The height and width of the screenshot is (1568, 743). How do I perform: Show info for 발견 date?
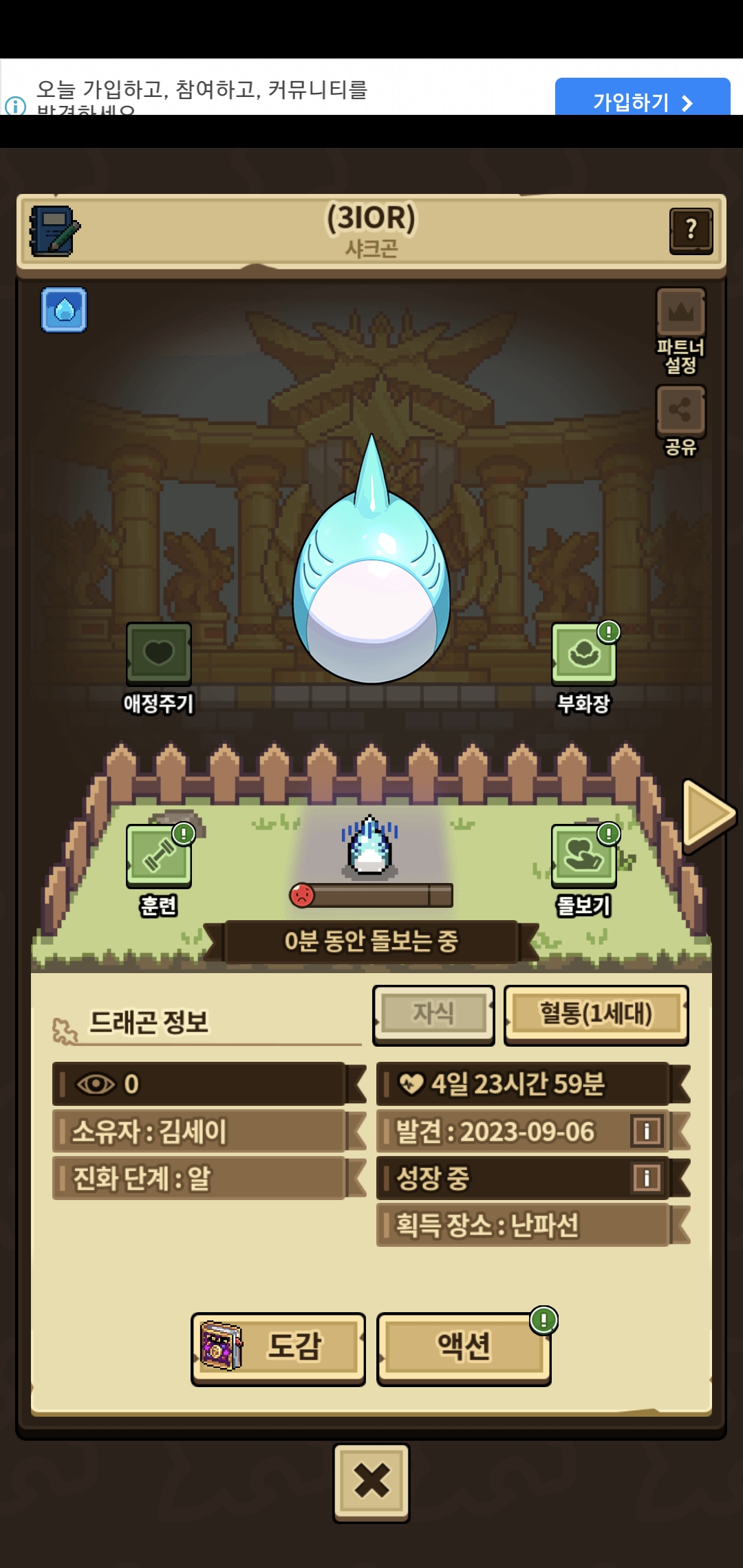[647, 1131]
